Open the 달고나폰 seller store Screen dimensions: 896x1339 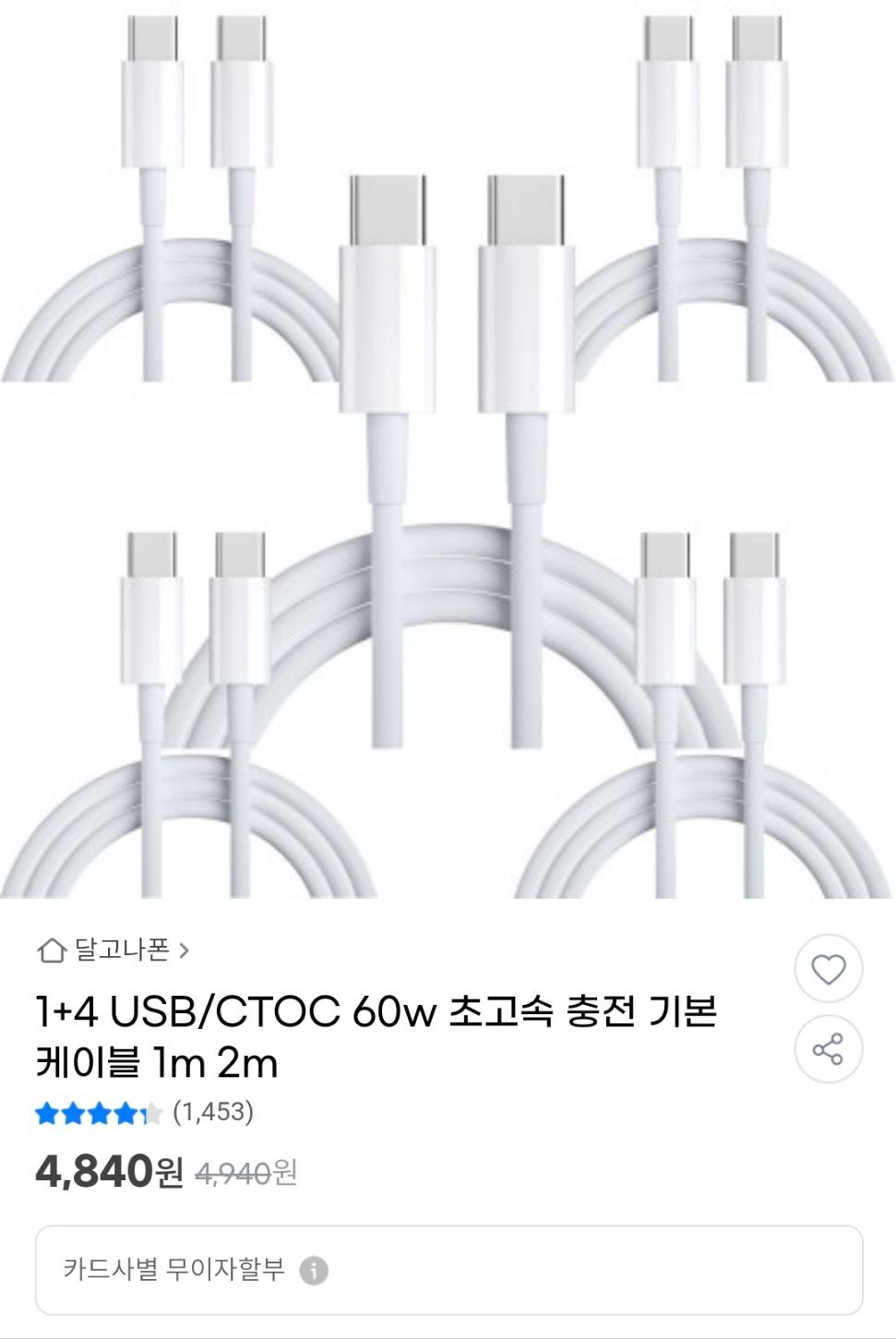click(x=113, y=950)
